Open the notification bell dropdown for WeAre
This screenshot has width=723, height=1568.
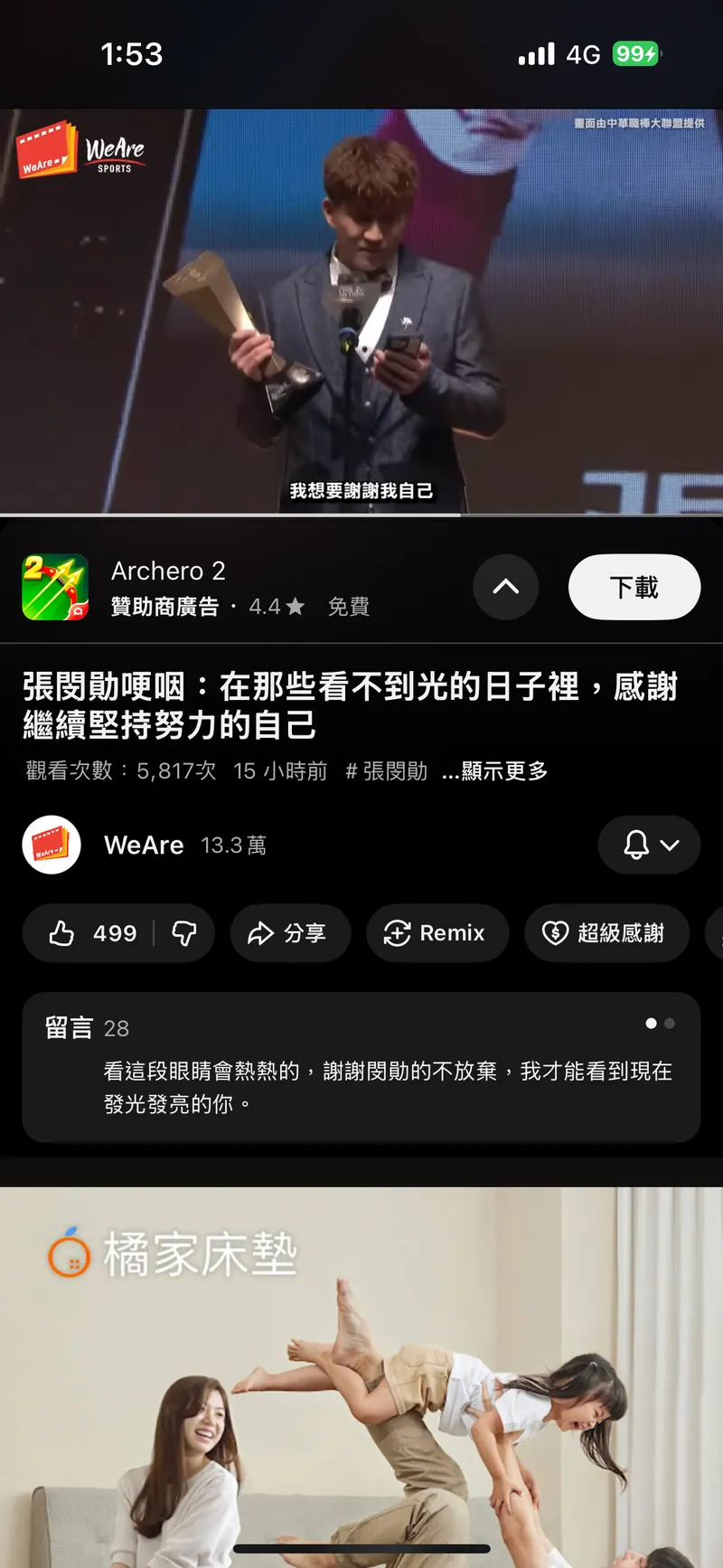649,845
